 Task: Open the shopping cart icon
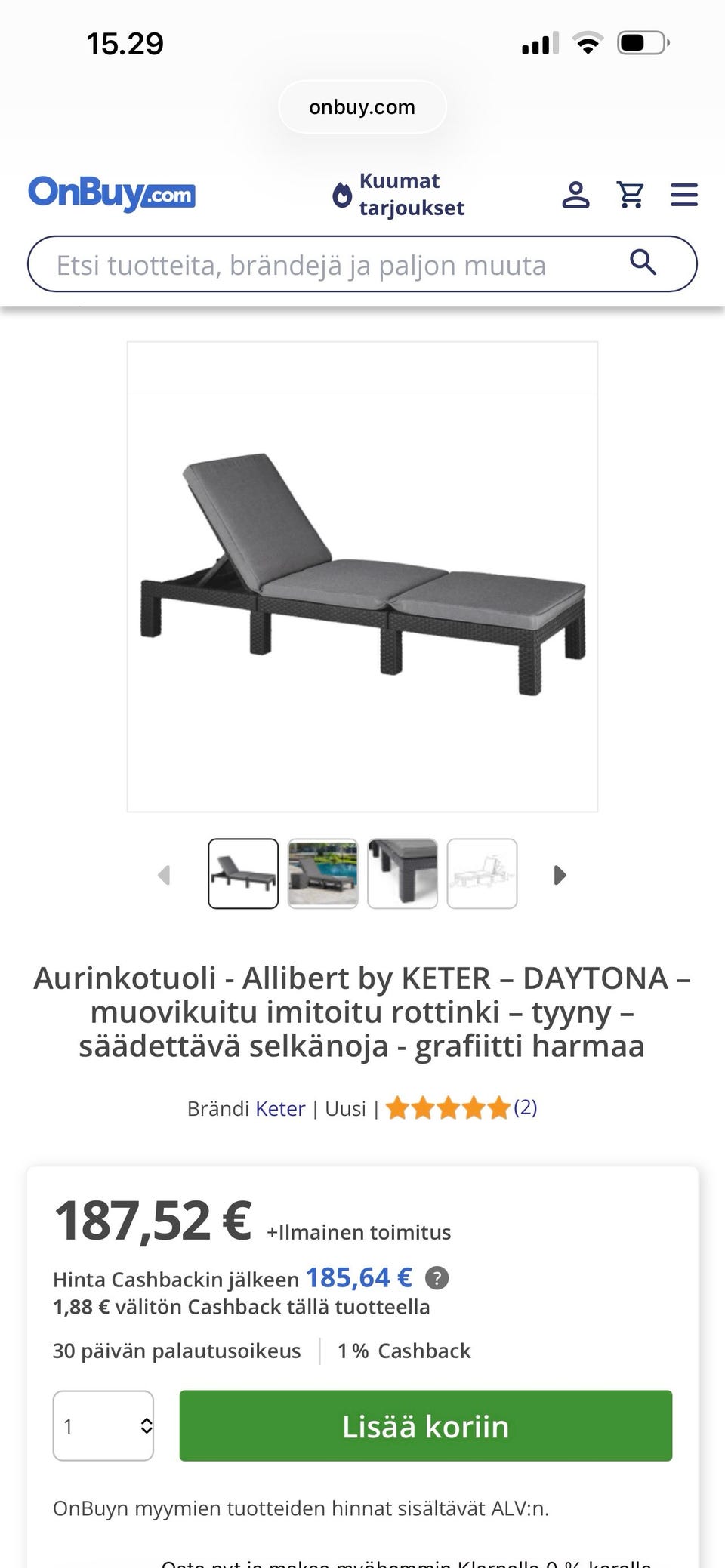tap(631, 194)
